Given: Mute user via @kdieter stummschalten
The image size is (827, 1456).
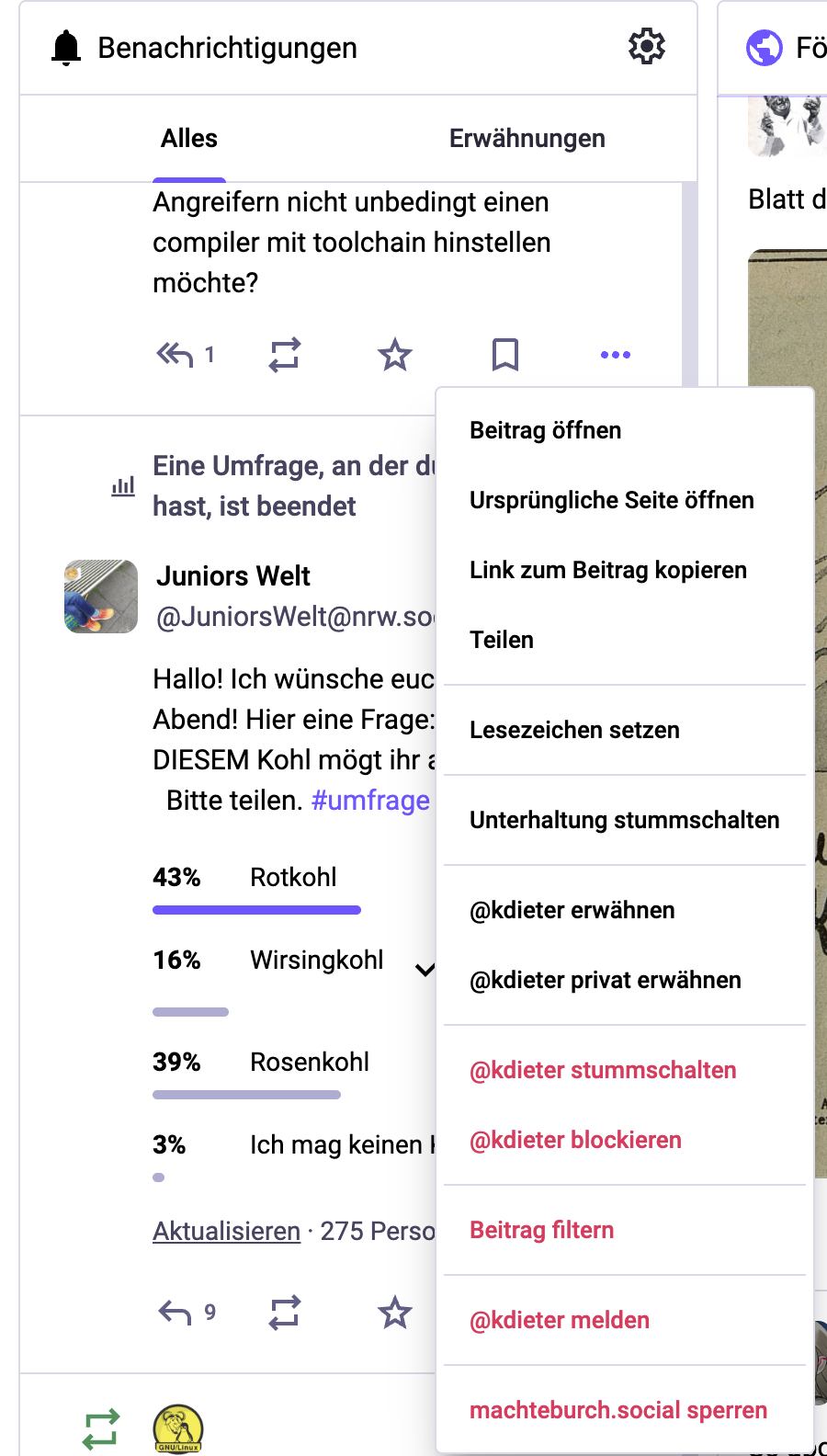Looking at the screenshot, I should click(x=603, y=1070).
